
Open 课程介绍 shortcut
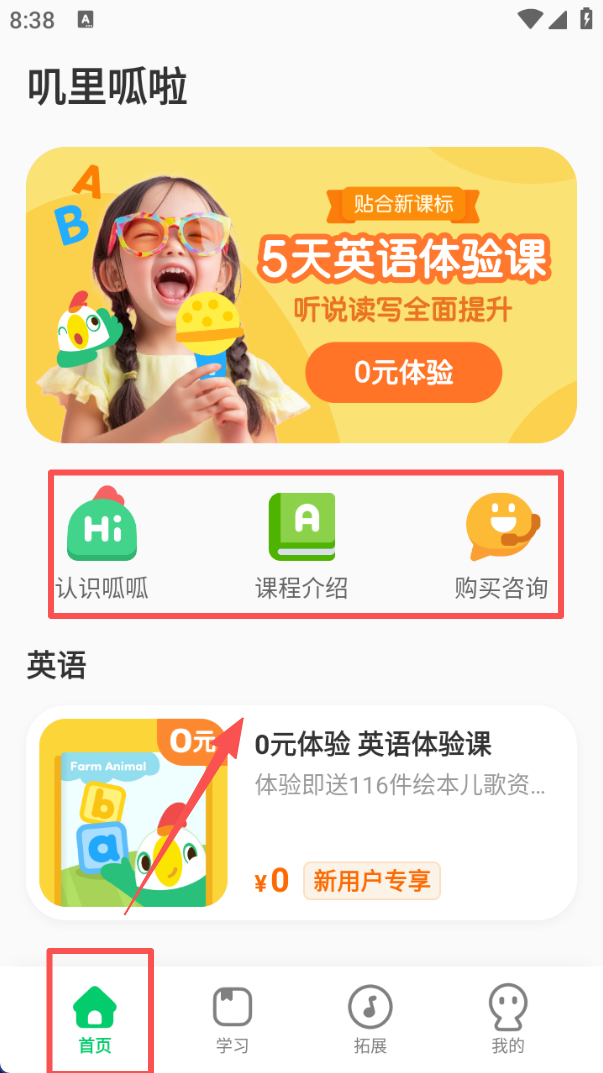(x=301, y=545)
